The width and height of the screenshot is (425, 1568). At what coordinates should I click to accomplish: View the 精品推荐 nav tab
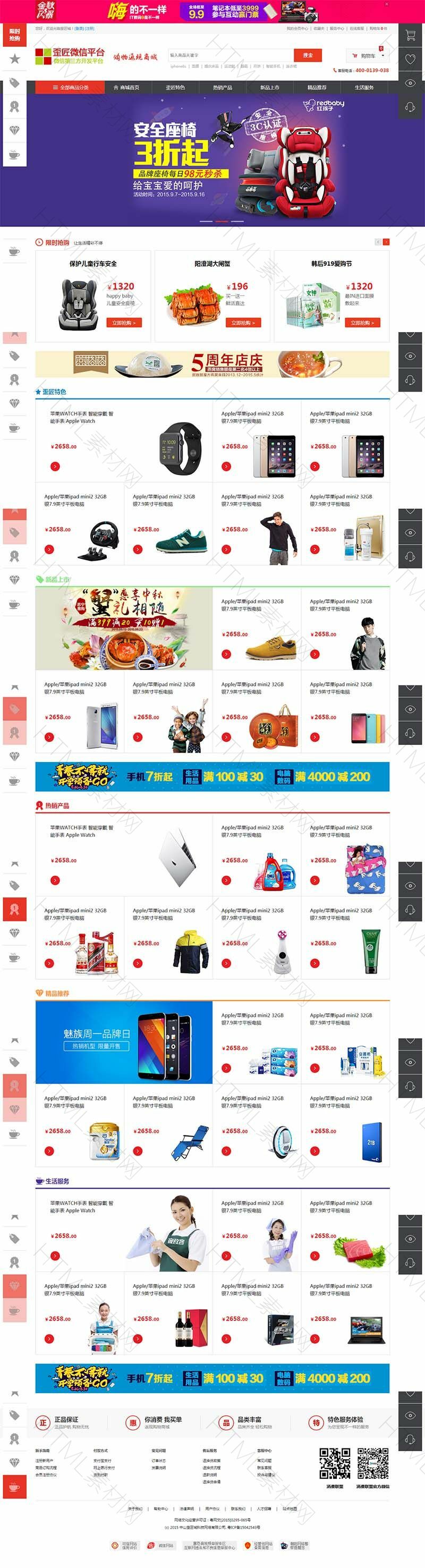coord(317,88)
